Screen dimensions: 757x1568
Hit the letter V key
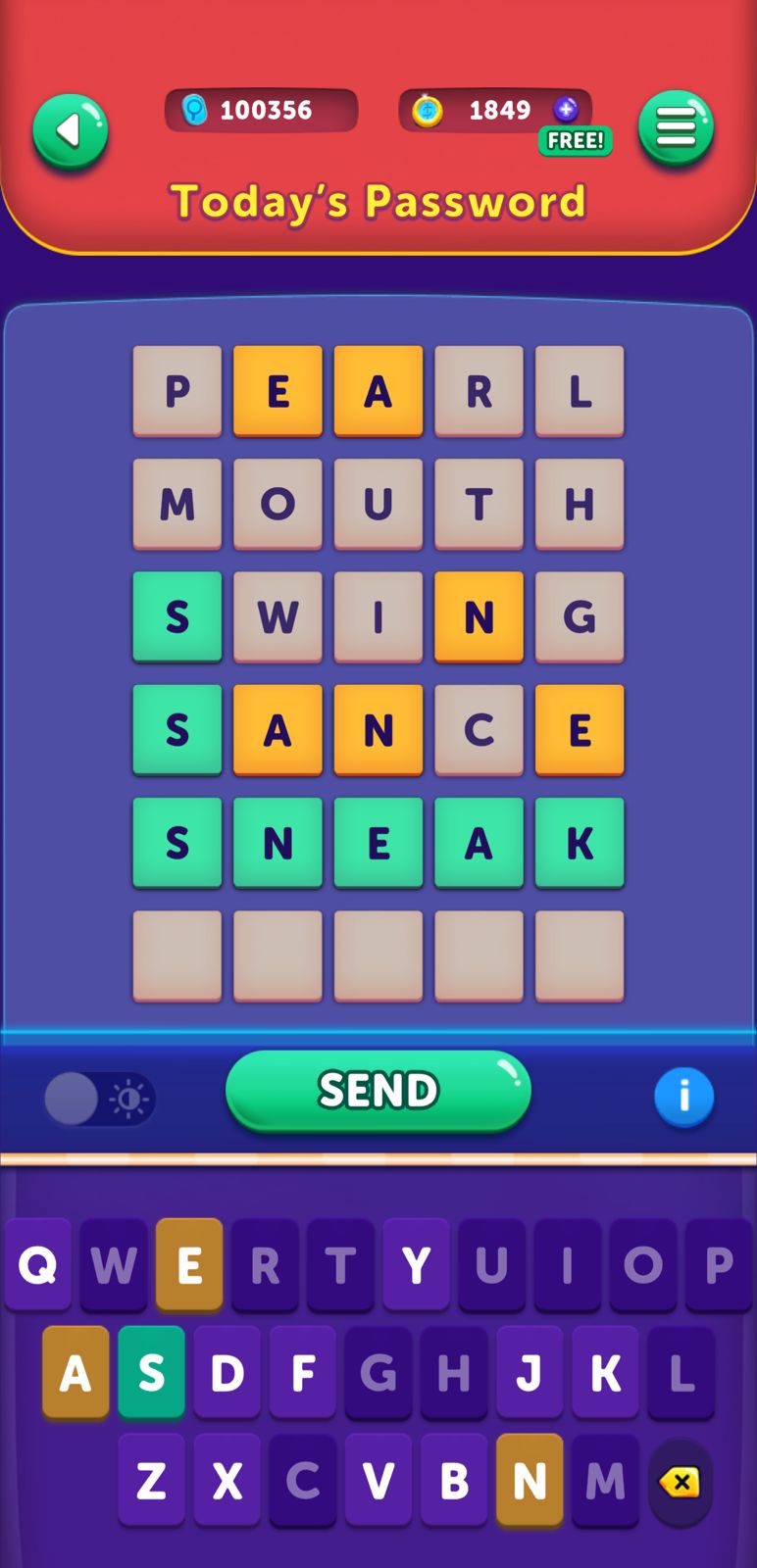378,1481
